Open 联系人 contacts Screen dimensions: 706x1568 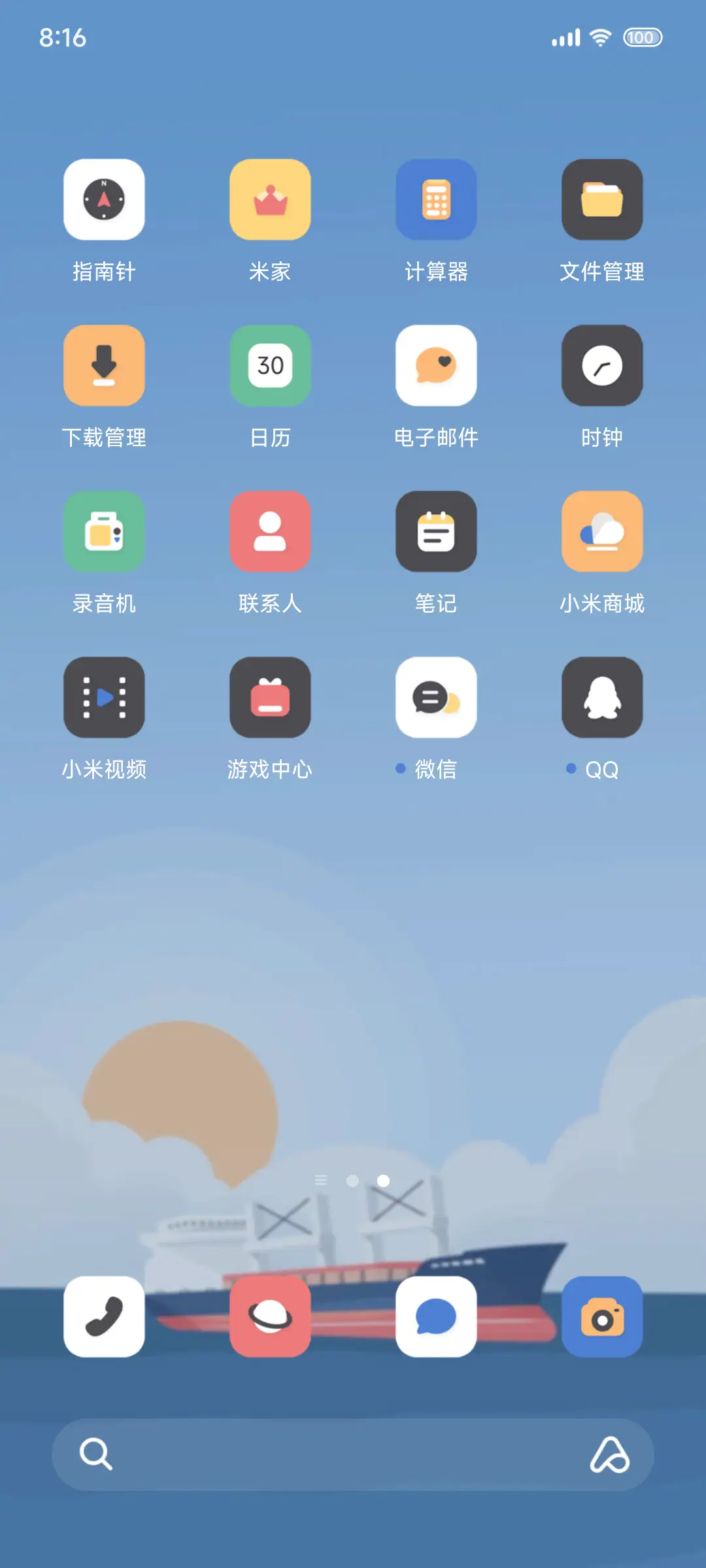[270, 531]
